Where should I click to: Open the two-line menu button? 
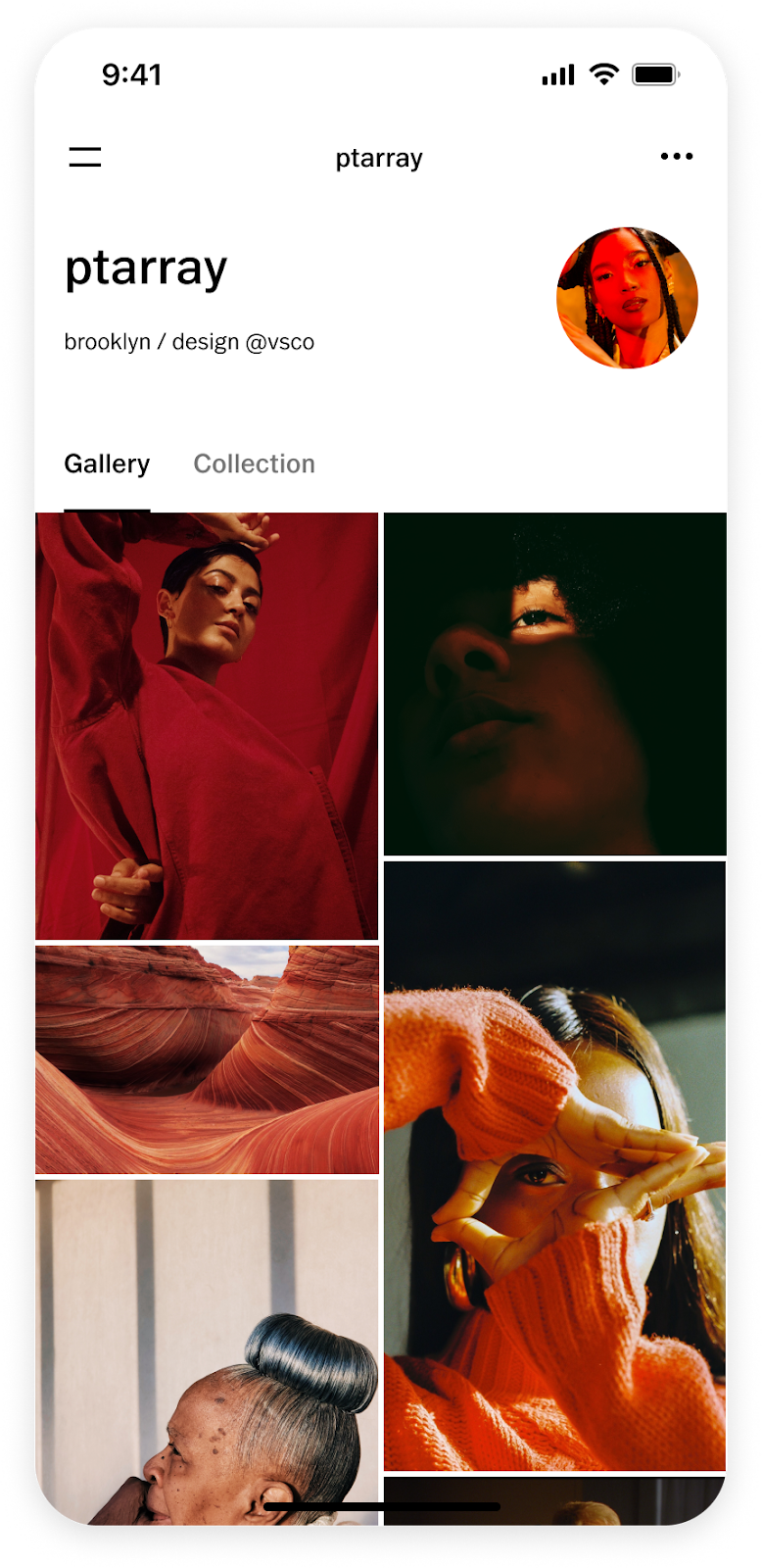(x=85, y=157)
